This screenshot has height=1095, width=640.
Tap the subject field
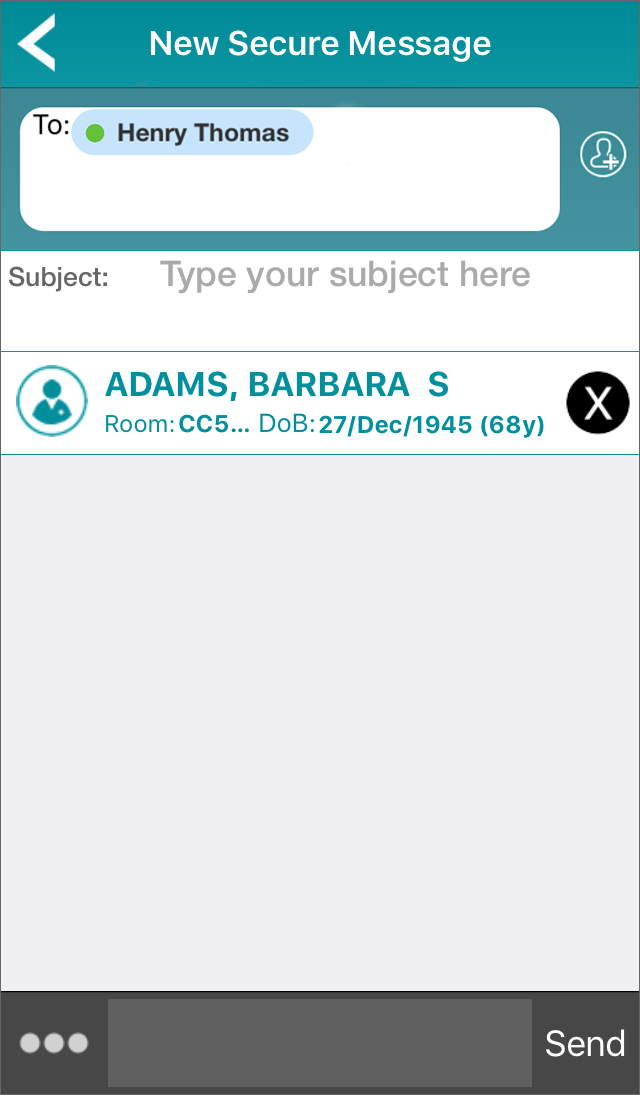pyautogui.click(x=345, y=275)
